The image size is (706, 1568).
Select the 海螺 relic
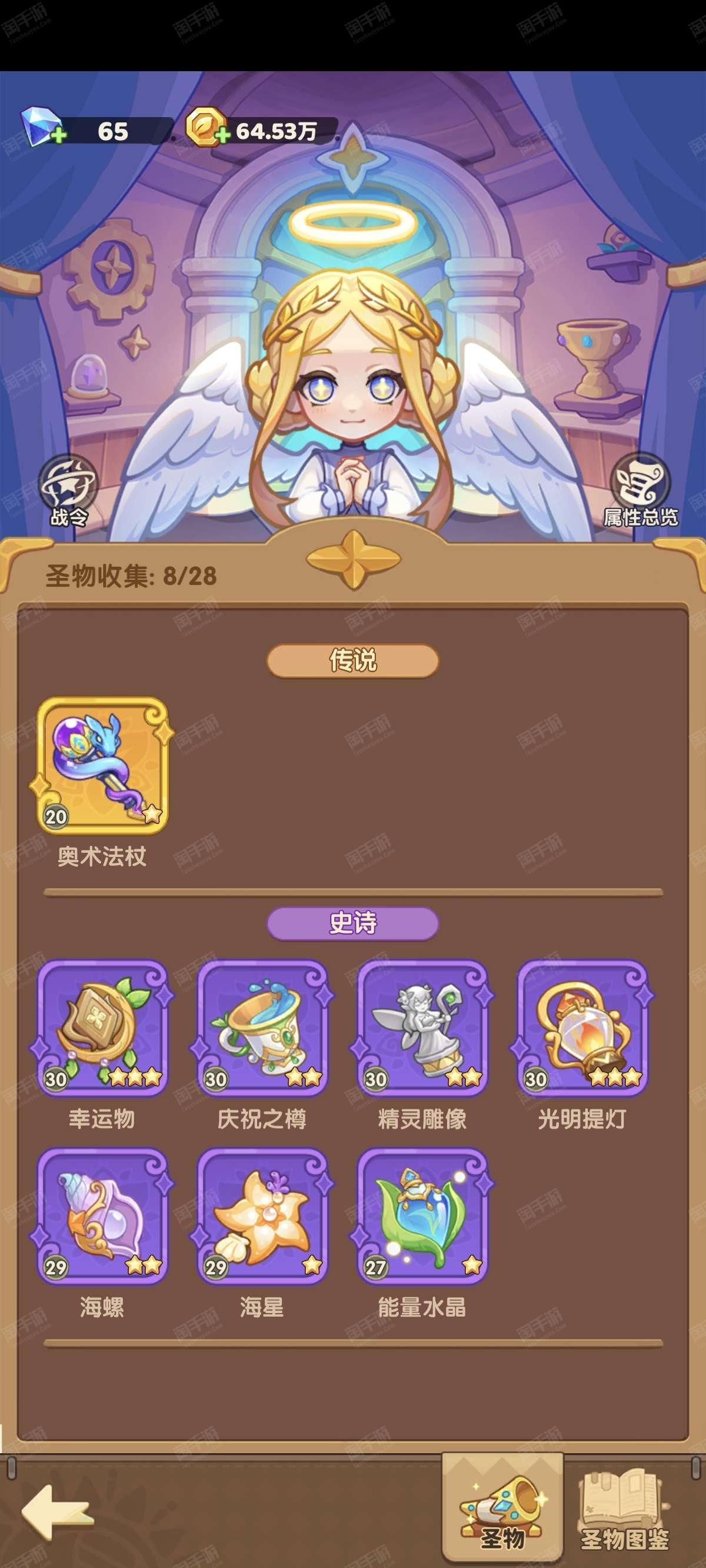[102, 1216]
